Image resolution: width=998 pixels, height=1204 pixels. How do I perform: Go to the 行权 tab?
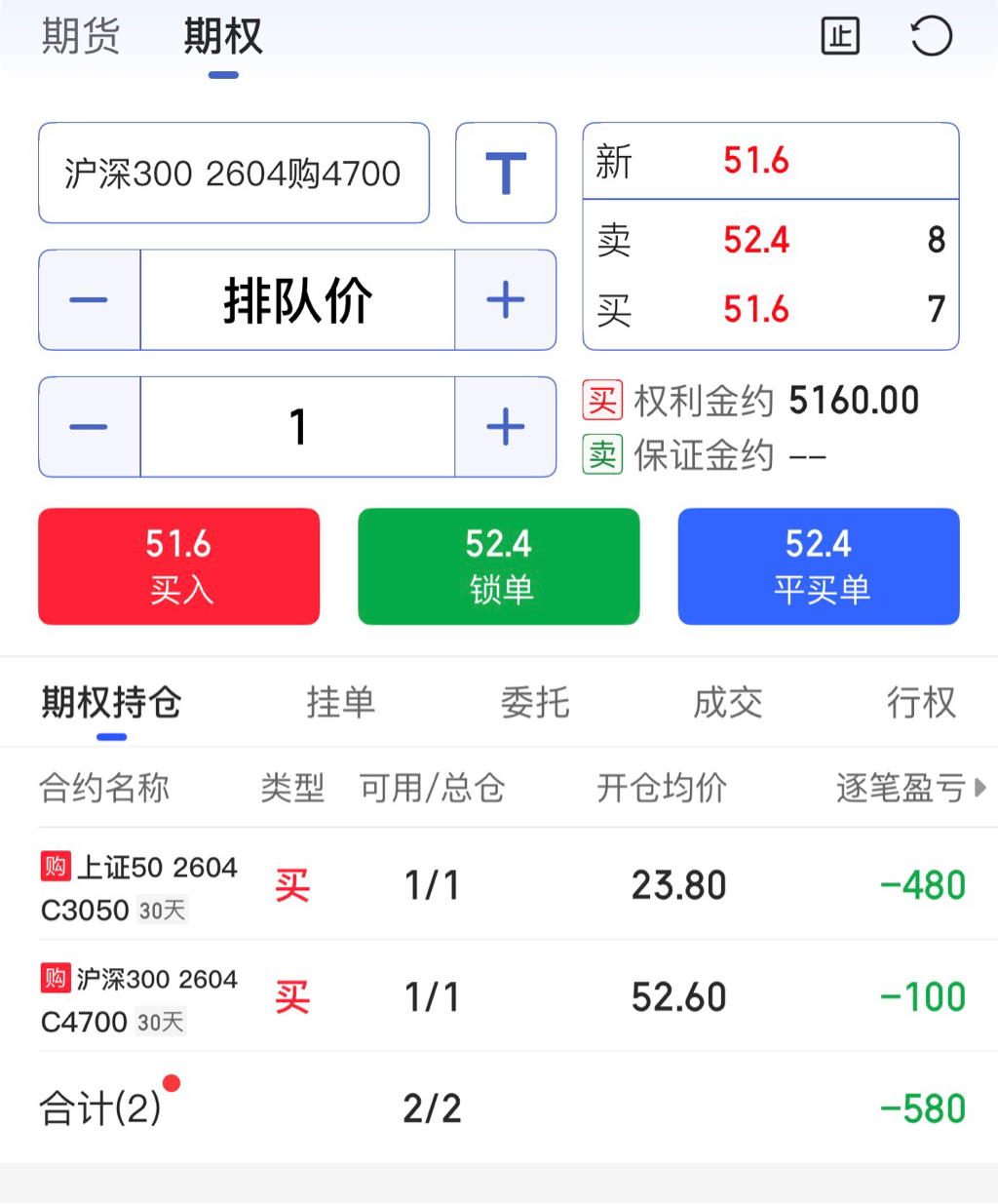(920, 702)
